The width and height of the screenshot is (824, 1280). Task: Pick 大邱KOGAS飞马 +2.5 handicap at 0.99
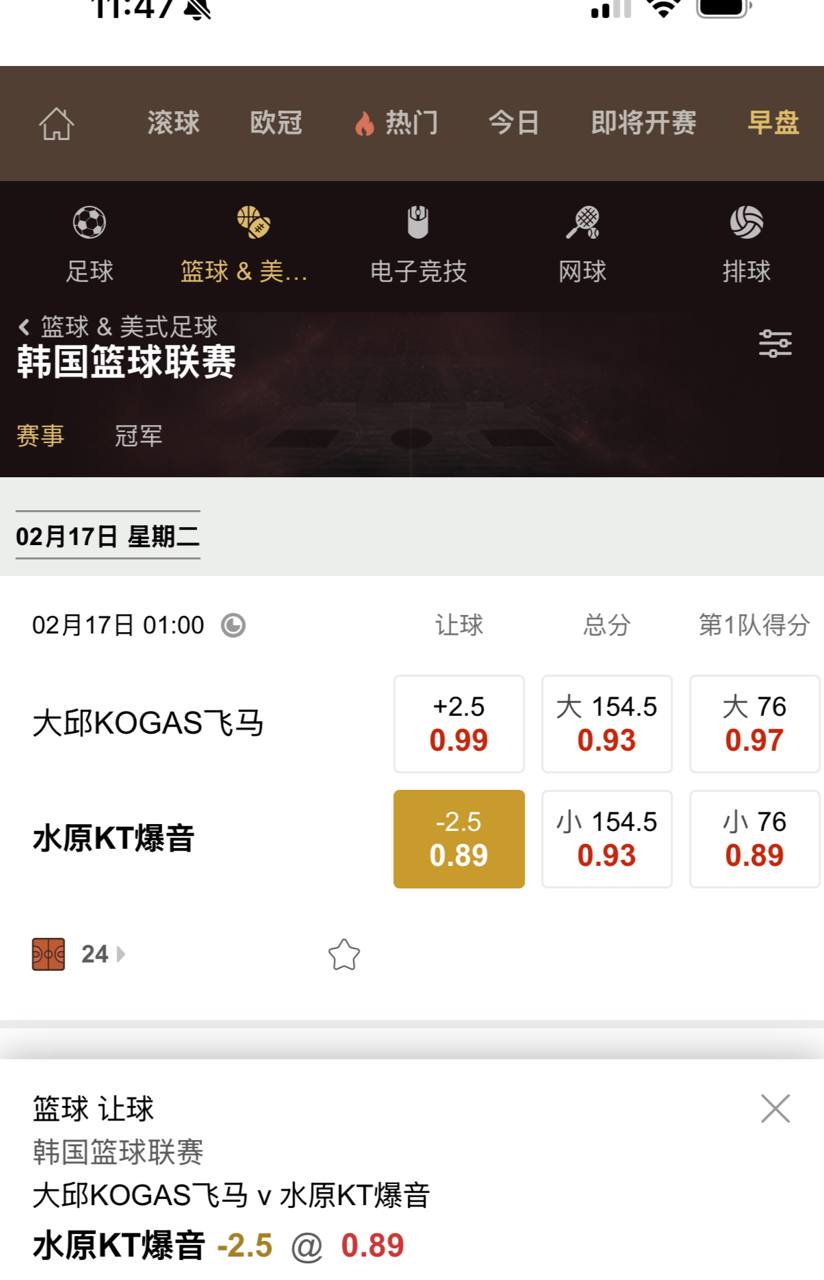pos(459,724)
